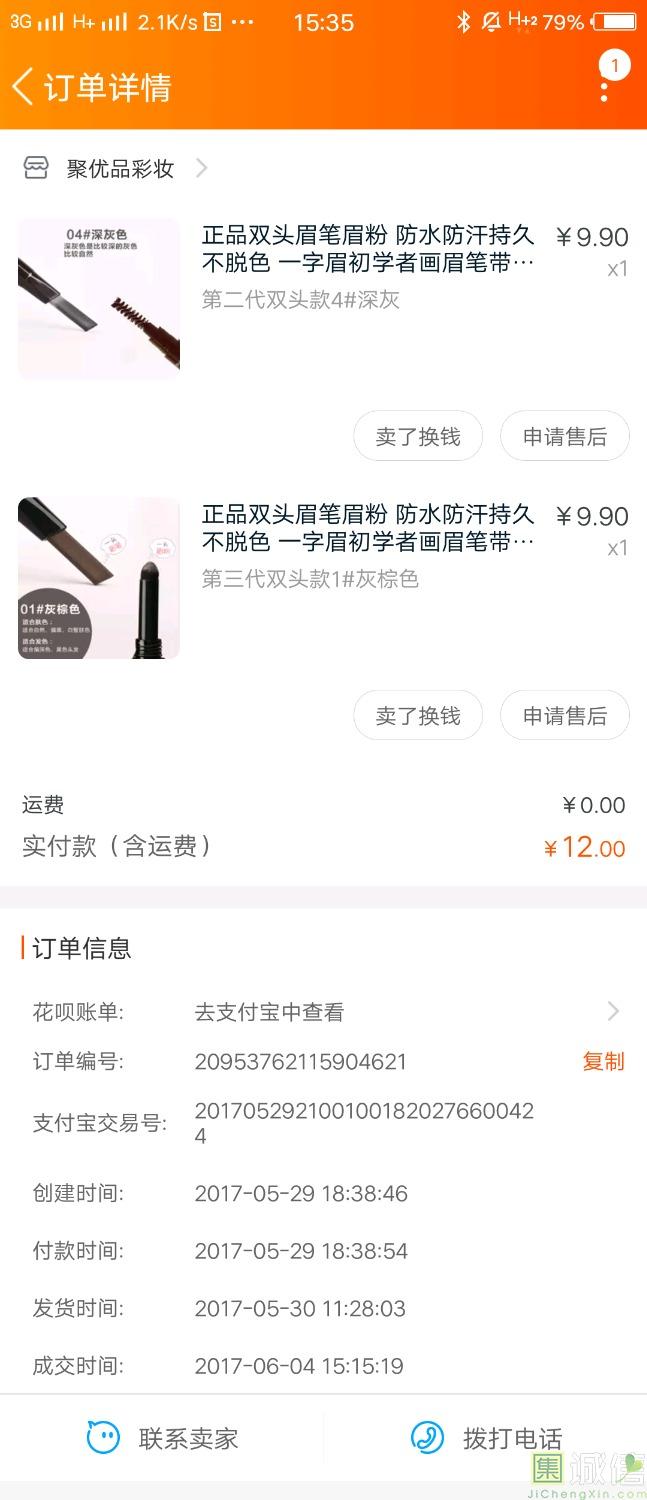Apply for 申请售后 on the 1#灰棕色 item
647x1500 pixels.
coord(564,716)
